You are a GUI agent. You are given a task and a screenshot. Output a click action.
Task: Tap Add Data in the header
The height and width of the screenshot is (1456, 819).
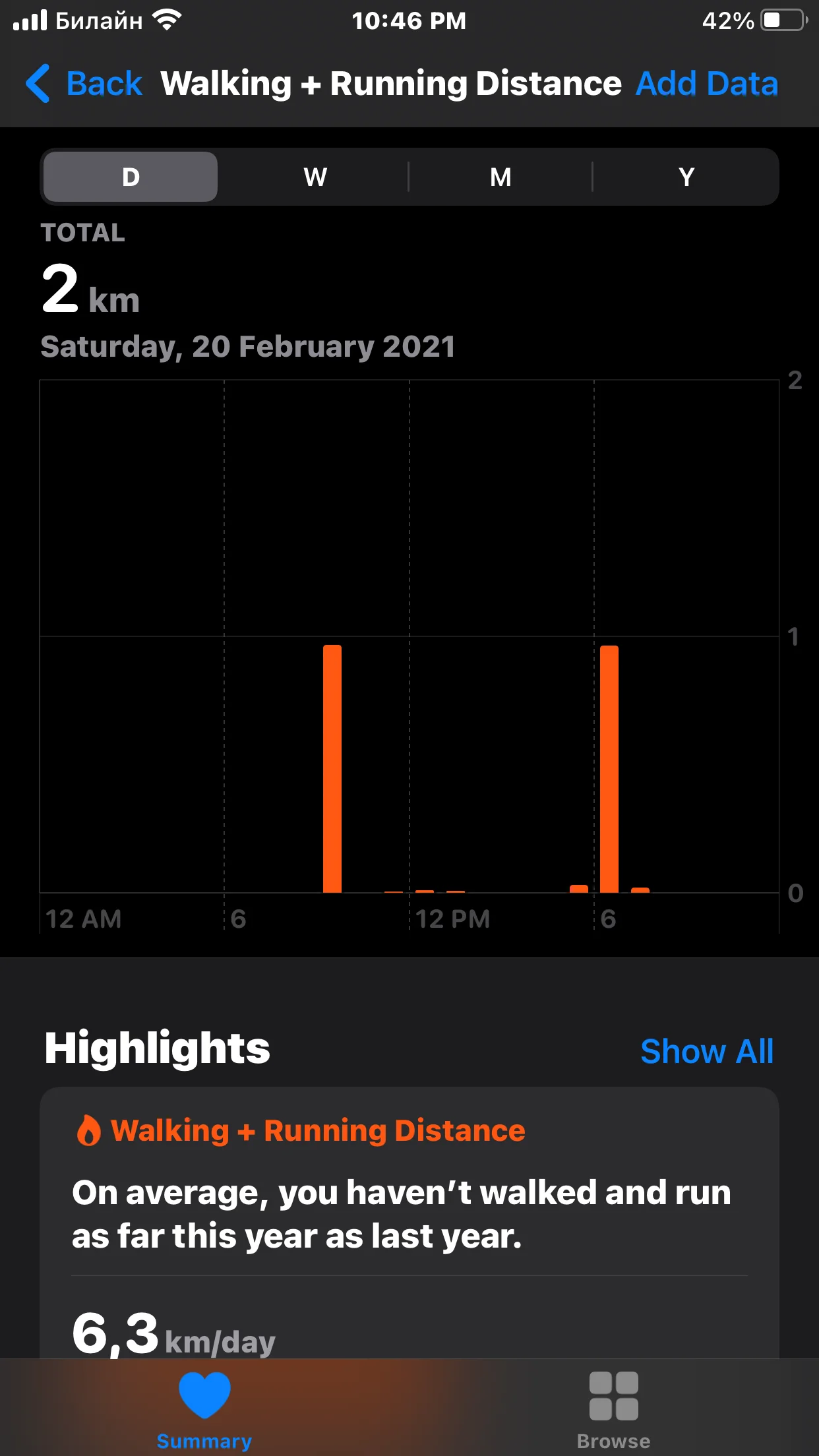tap(706, 84)
